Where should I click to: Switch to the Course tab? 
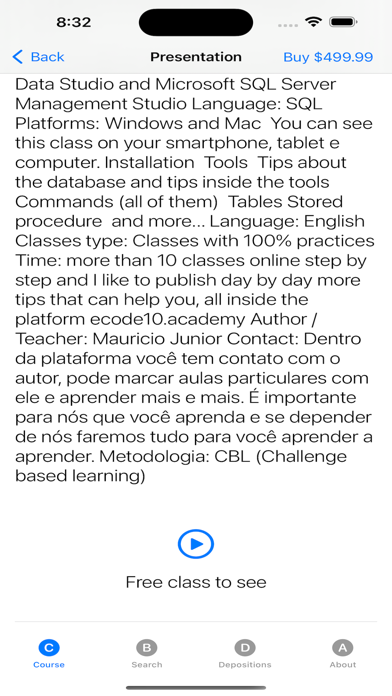click(49, 654)
